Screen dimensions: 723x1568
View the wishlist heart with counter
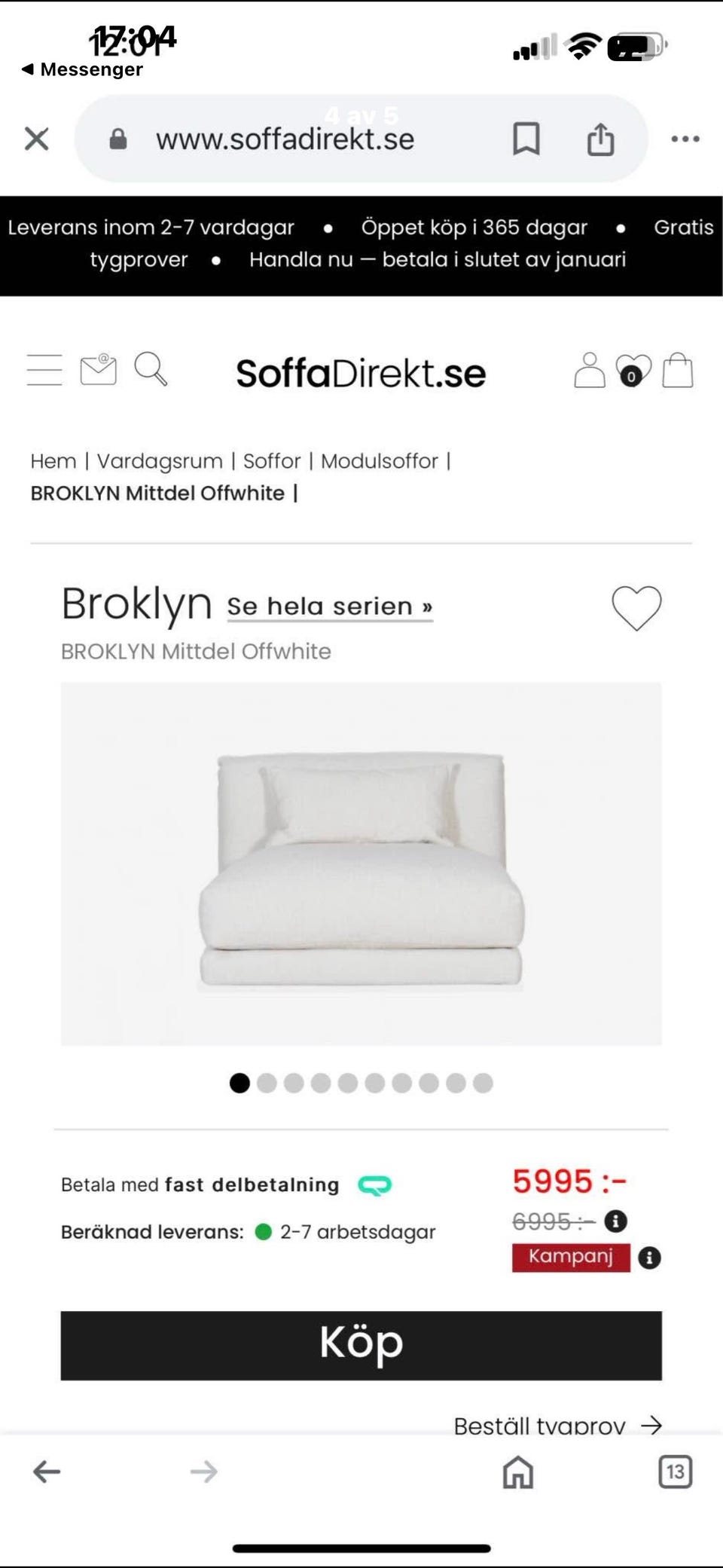[x=633, y=370]
